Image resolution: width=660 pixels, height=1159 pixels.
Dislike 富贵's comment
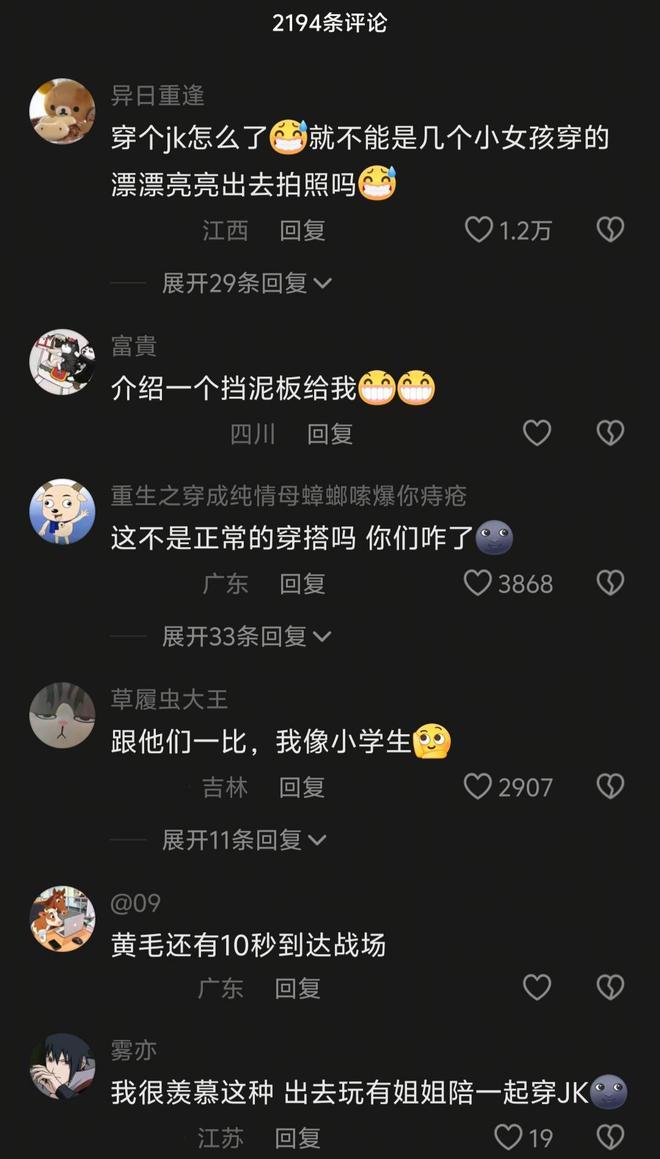[610, 433]
